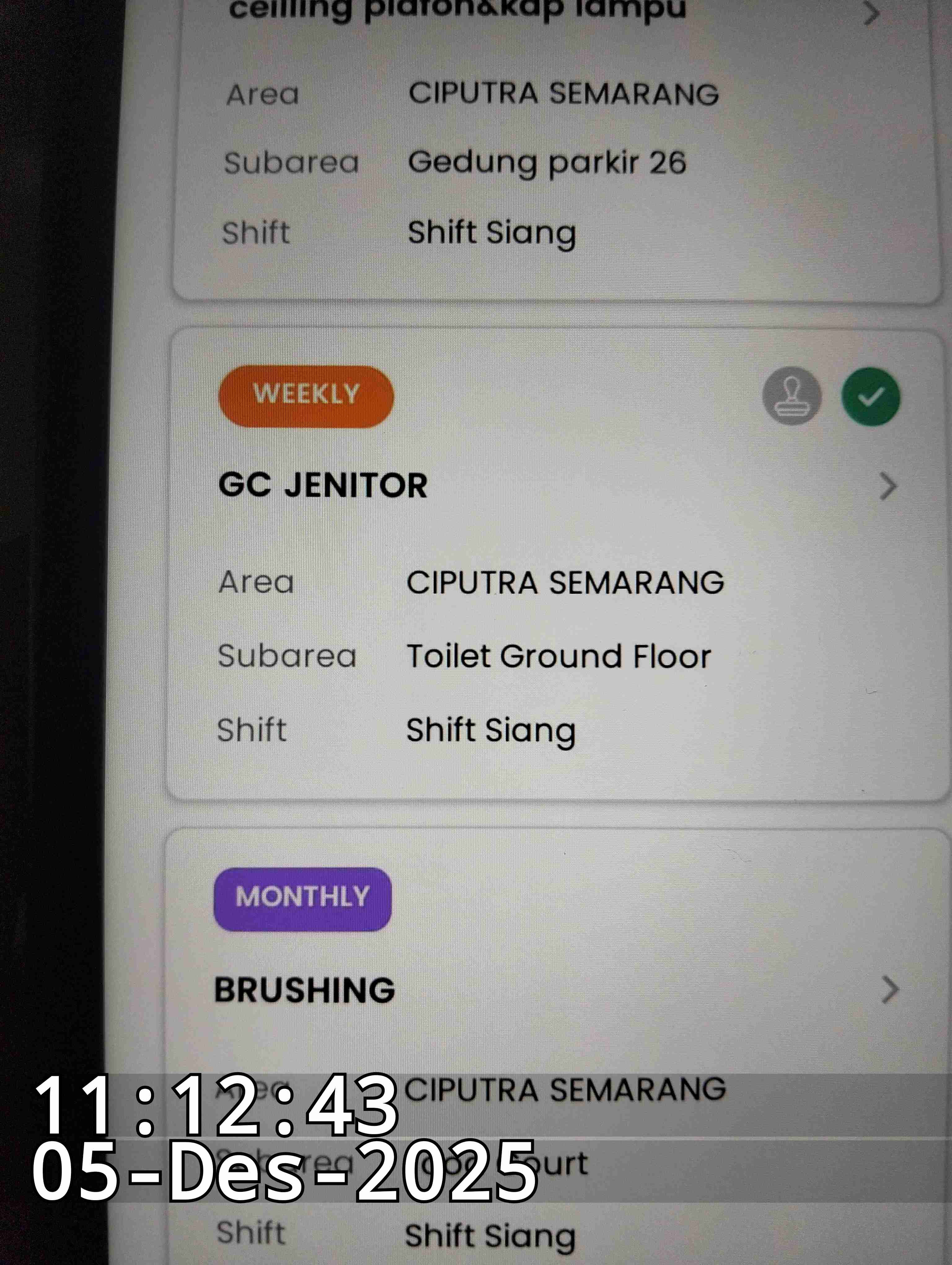Tap the stamp icon on GC JENITOR card
Viewport: 952px width, 1265px height.
tap(791, 396)
